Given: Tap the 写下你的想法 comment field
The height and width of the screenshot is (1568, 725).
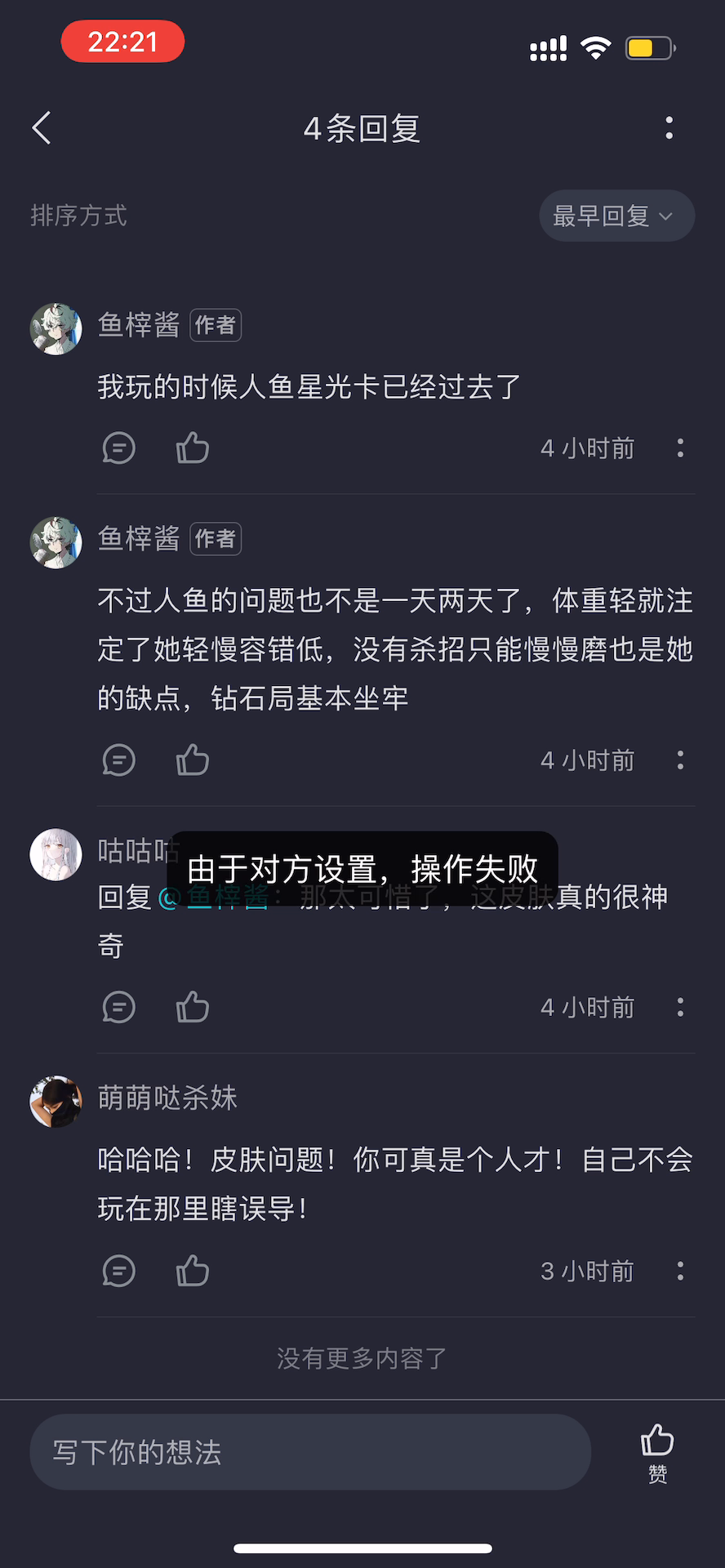Looking at the screenshot, I should tap(310, 1452).
